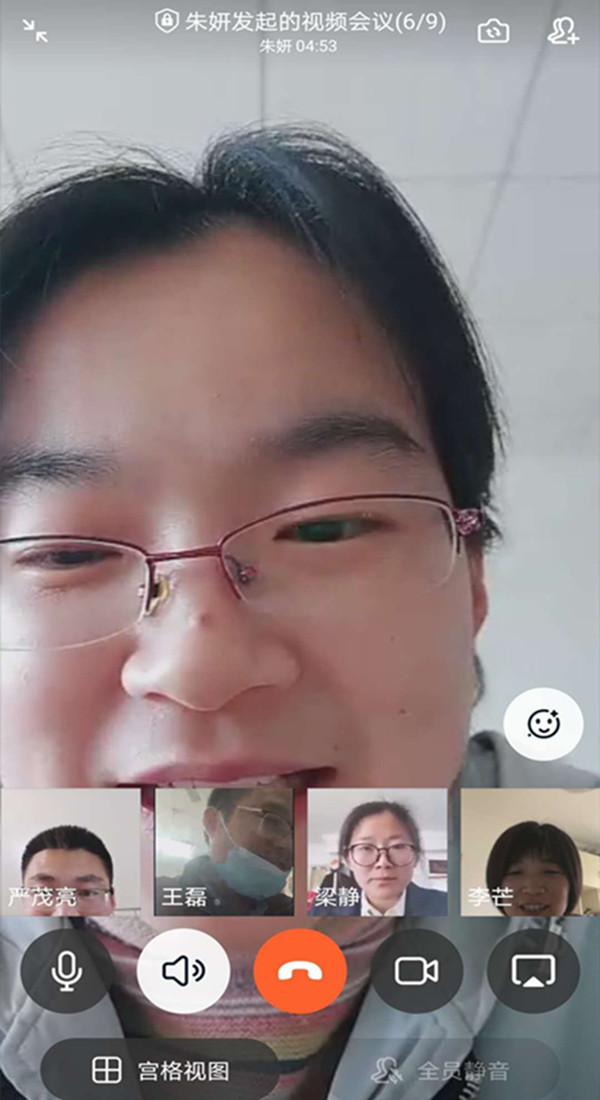Toggle the video camera
This screenshot has height=1100, width=600.
pyautogui.click(x=417, y=971)
